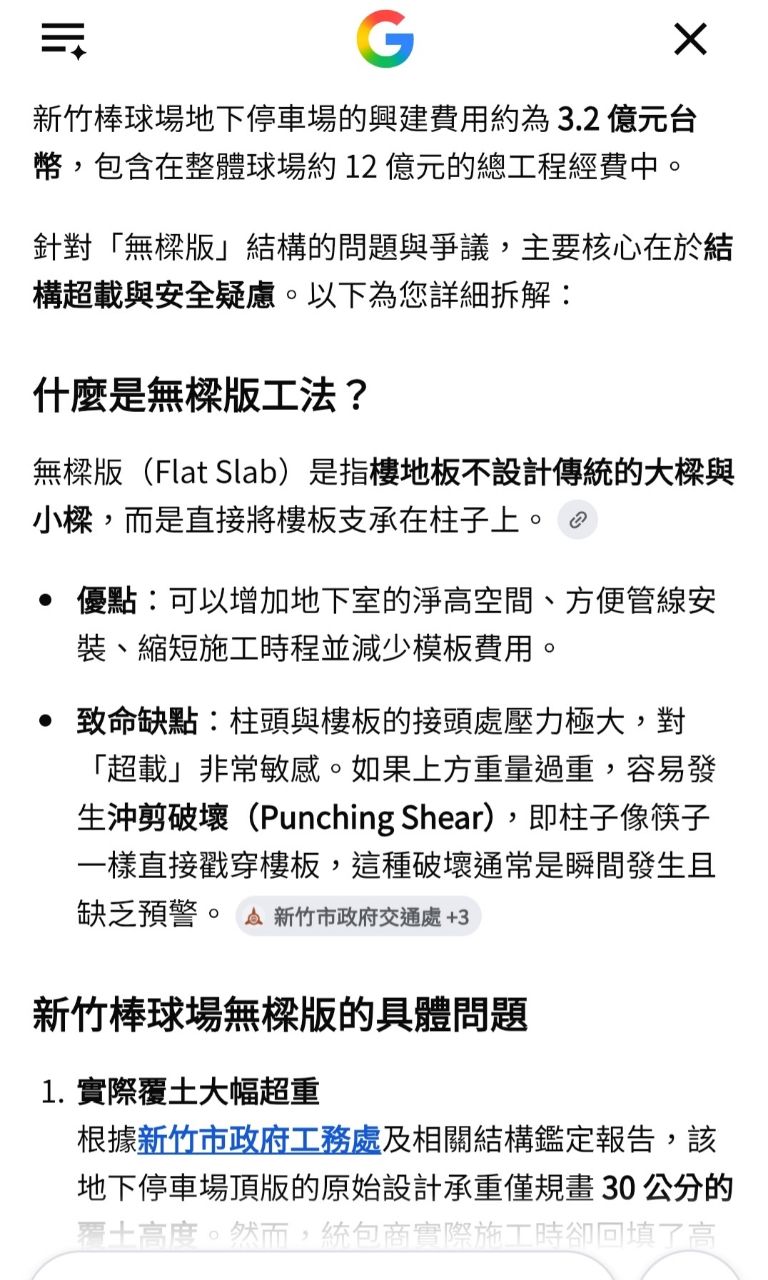Open the 新竹市政府交通處 +3 sources chip

pyautogui.click(x=358, y=916)
